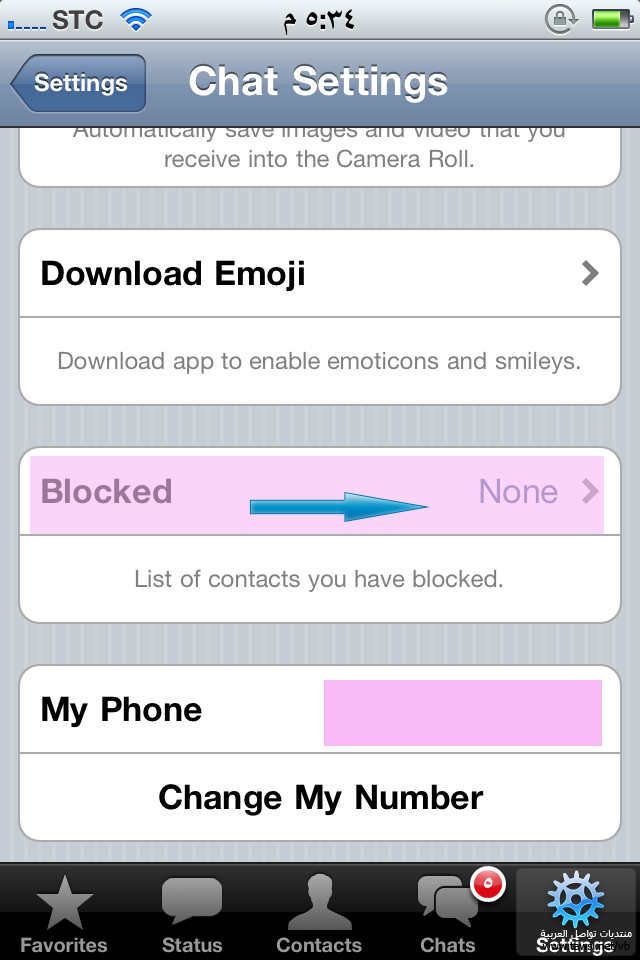Switch to the Status tab

coord(192,912)
